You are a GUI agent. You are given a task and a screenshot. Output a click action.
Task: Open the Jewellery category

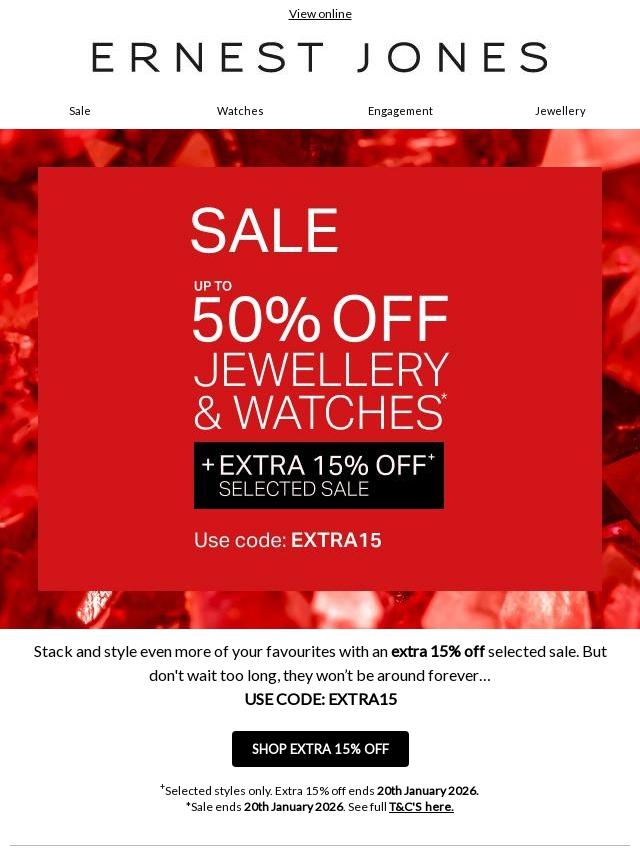560,111
